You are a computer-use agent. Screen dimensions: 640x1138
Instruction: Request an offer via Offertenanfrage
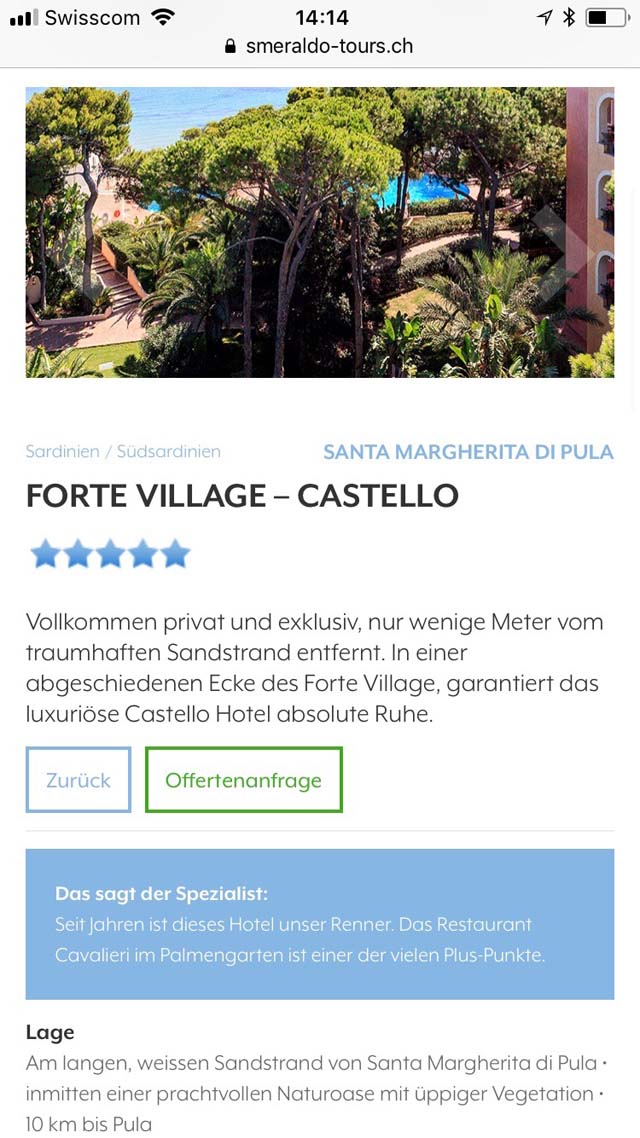click(x=244, y=779)
